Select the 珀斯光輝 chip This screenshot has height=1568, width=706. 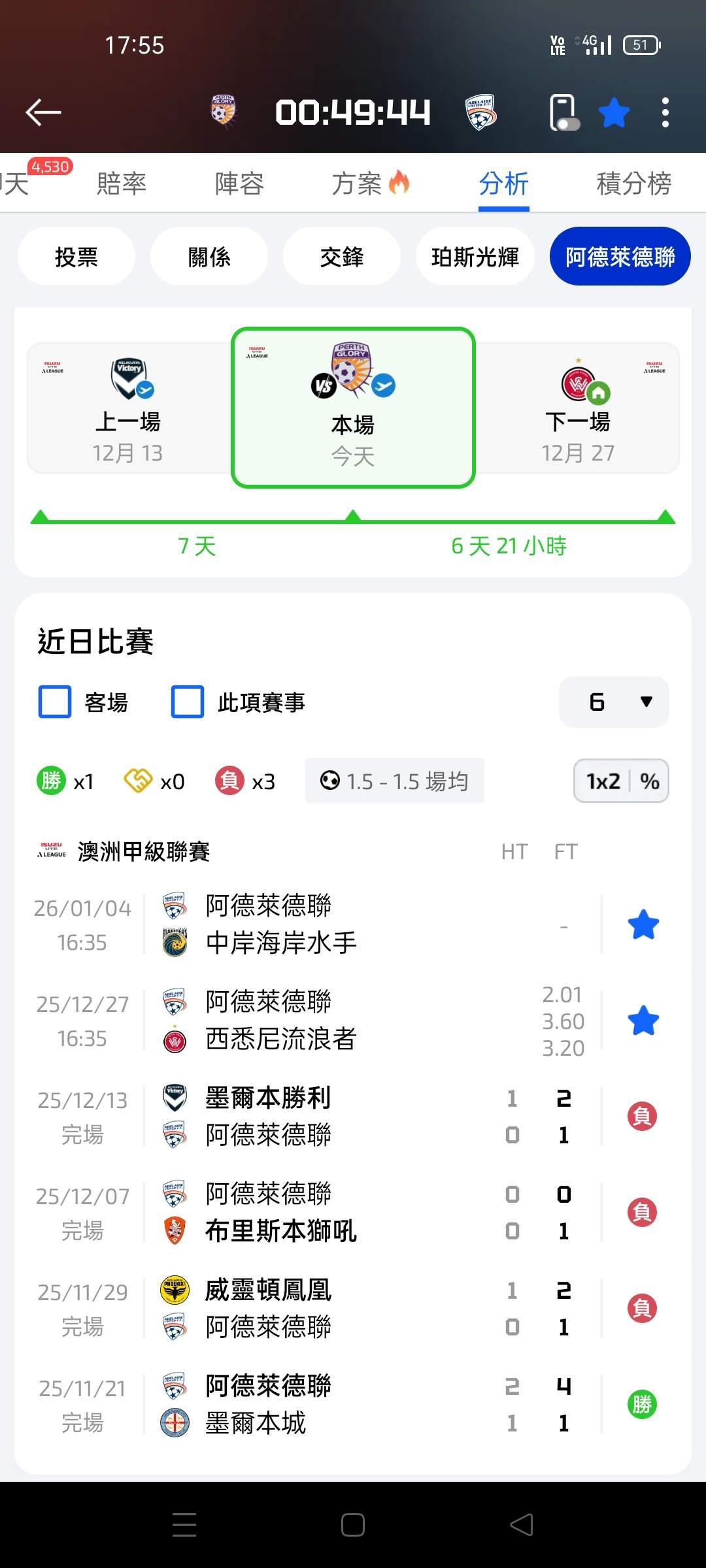(x=475, y=256)
